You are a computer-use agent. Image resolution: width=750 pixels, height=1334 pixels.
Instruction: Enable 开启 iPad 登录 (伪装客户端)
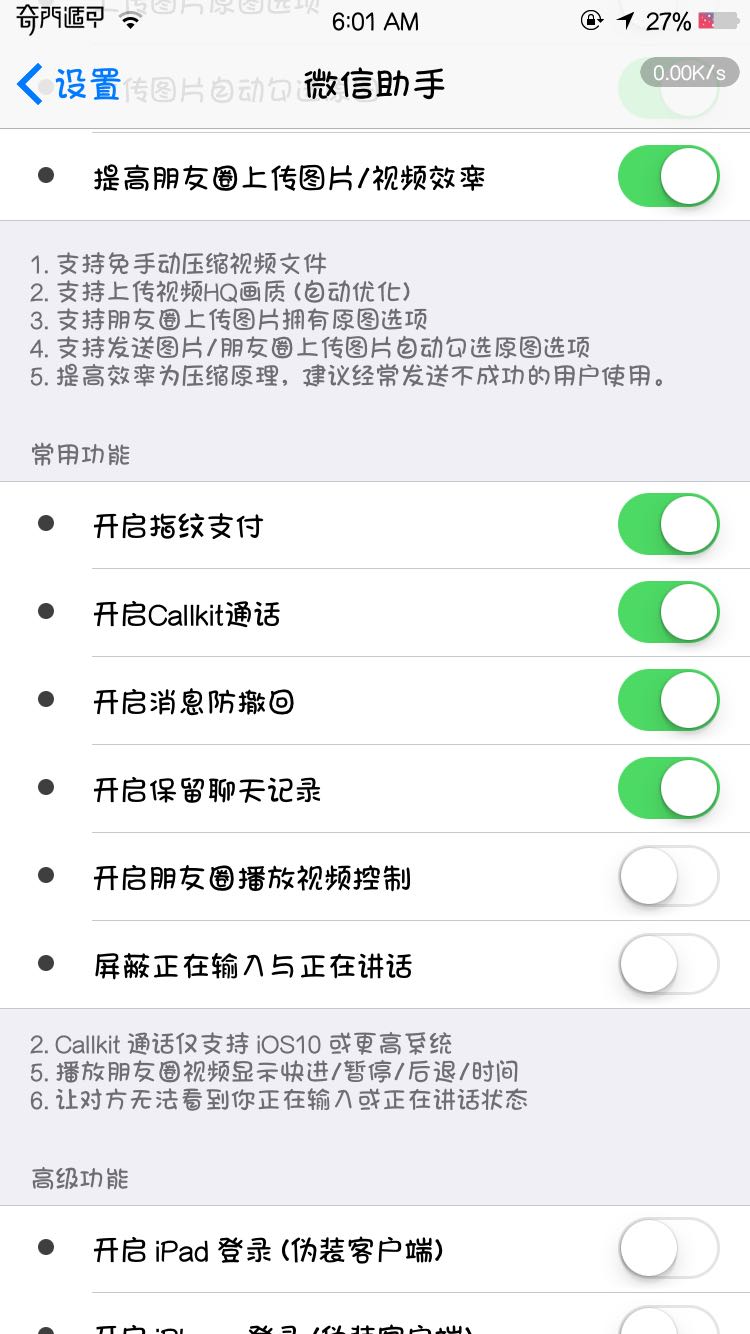click(x=669, y=1249)
